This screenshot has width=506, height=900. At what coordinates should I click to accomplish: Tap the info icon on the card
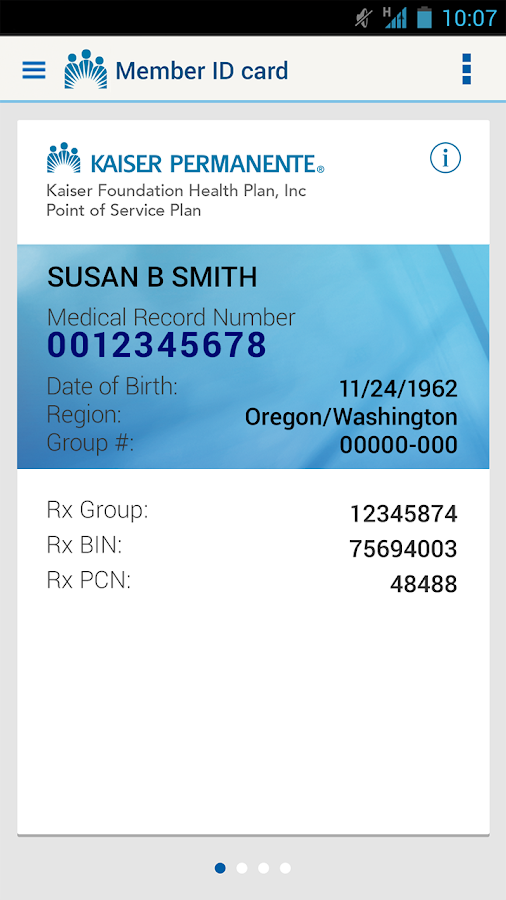tap(445, 158)
